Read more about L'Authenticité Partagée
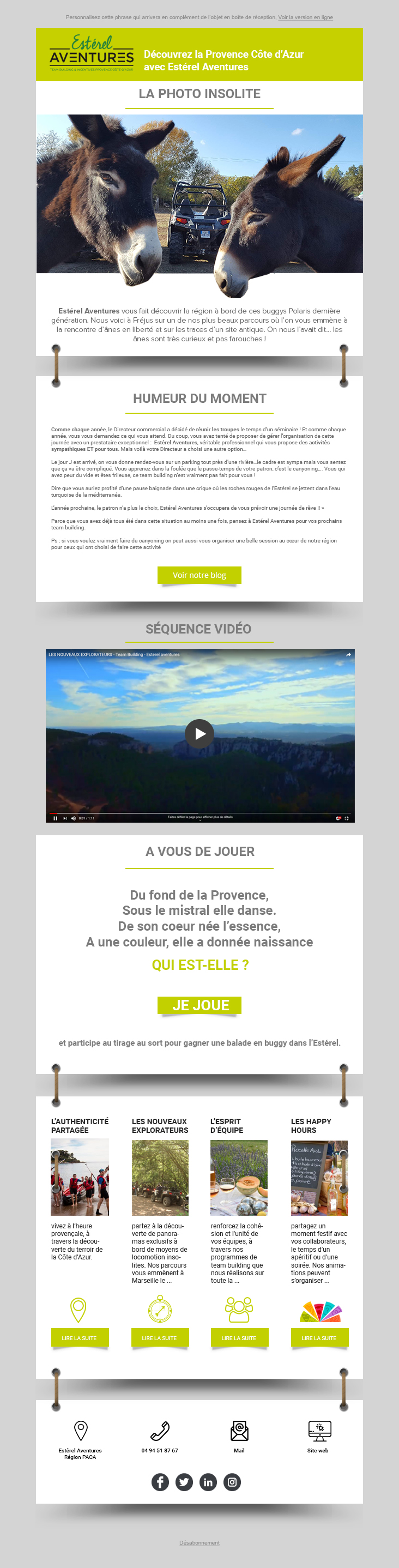 (x=80, y=1338)
